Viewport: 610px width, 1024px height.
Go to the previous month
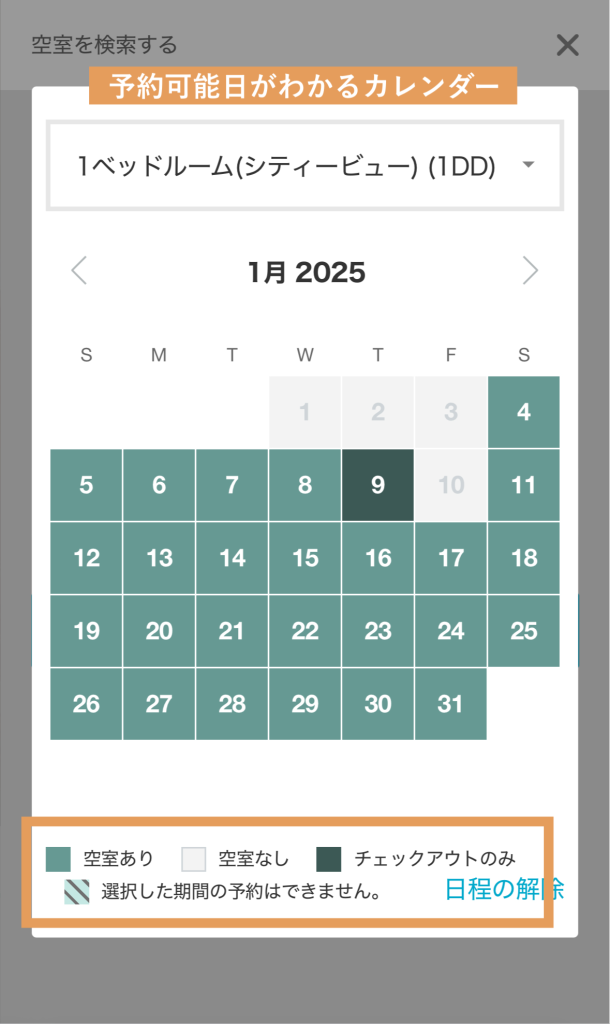point(80,271)
